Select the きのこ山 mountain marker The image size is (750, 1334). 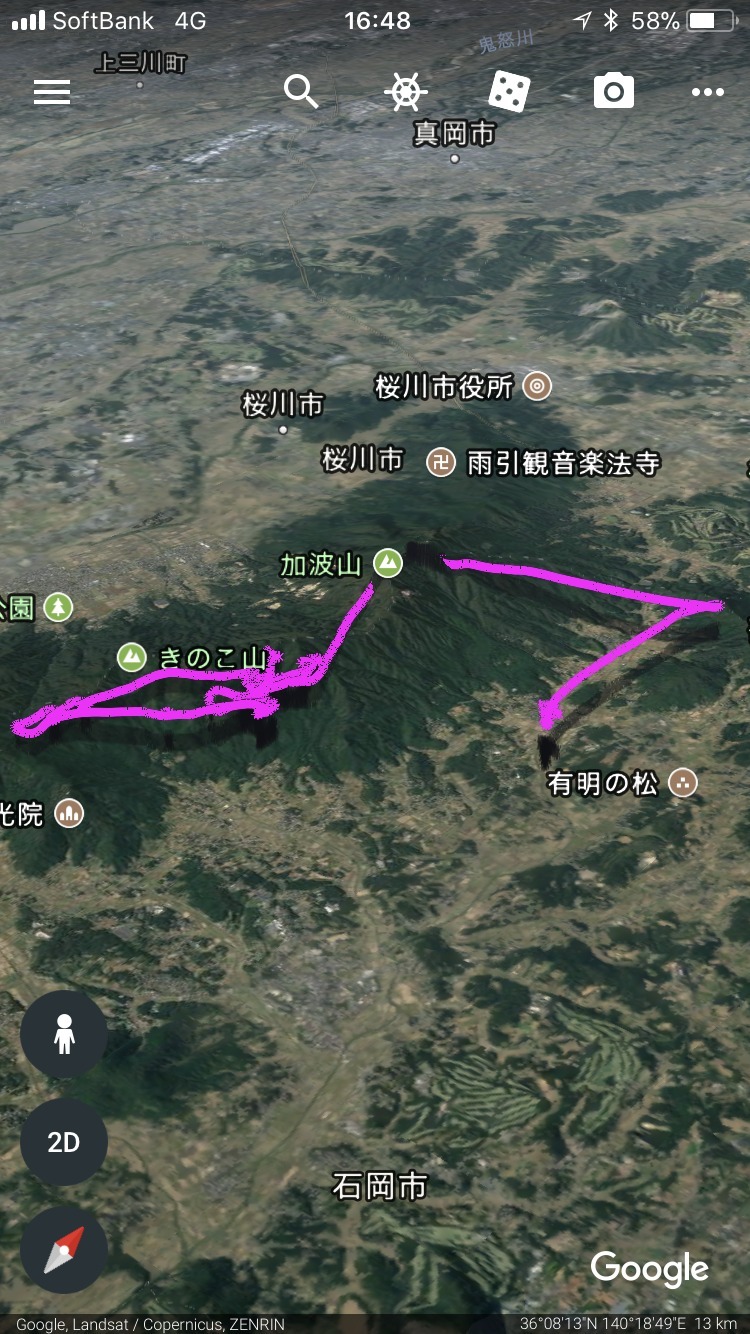(131, 657)
